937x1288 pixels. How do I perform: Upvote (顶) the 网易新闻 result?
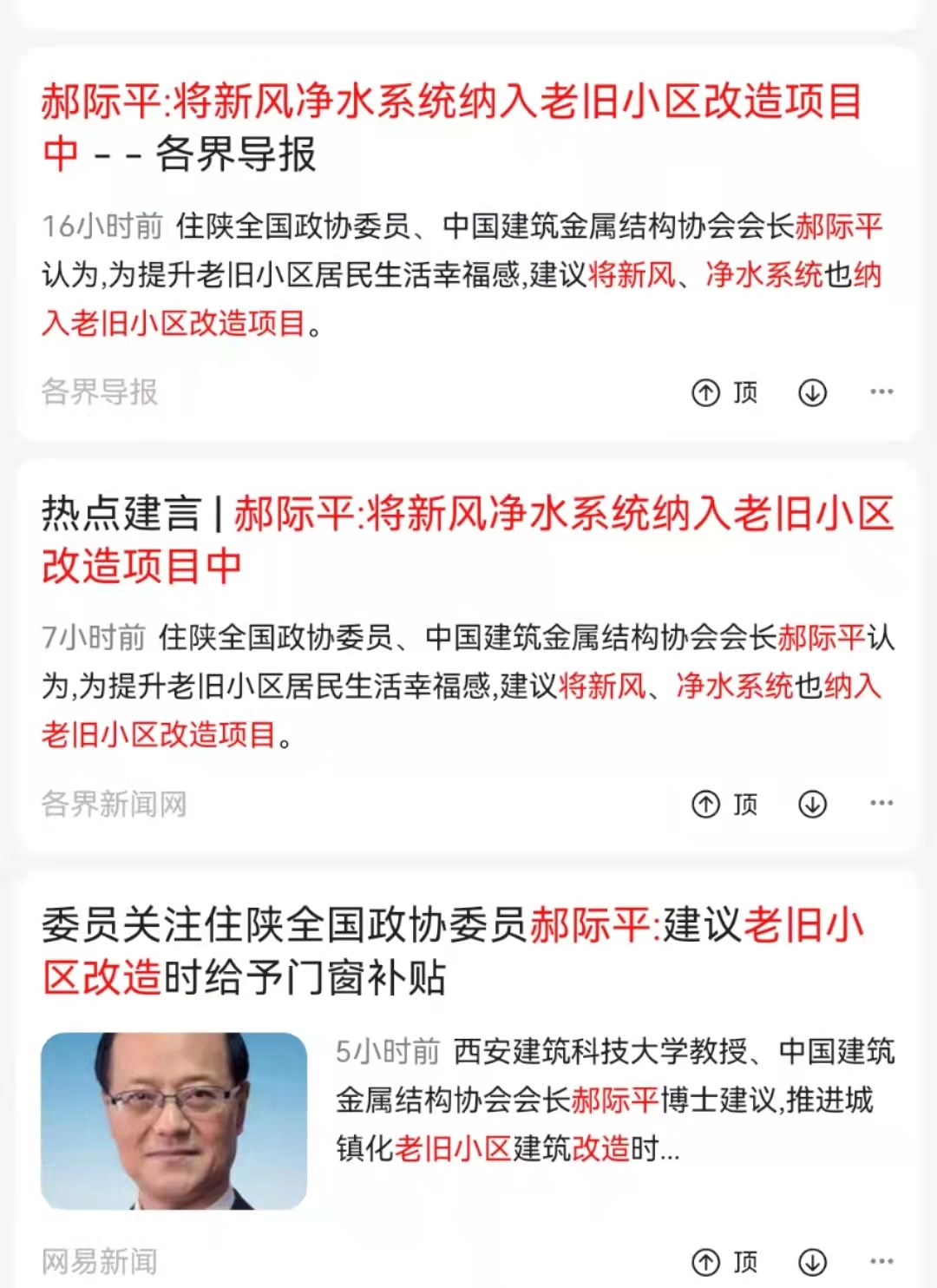coord(724,1261)
